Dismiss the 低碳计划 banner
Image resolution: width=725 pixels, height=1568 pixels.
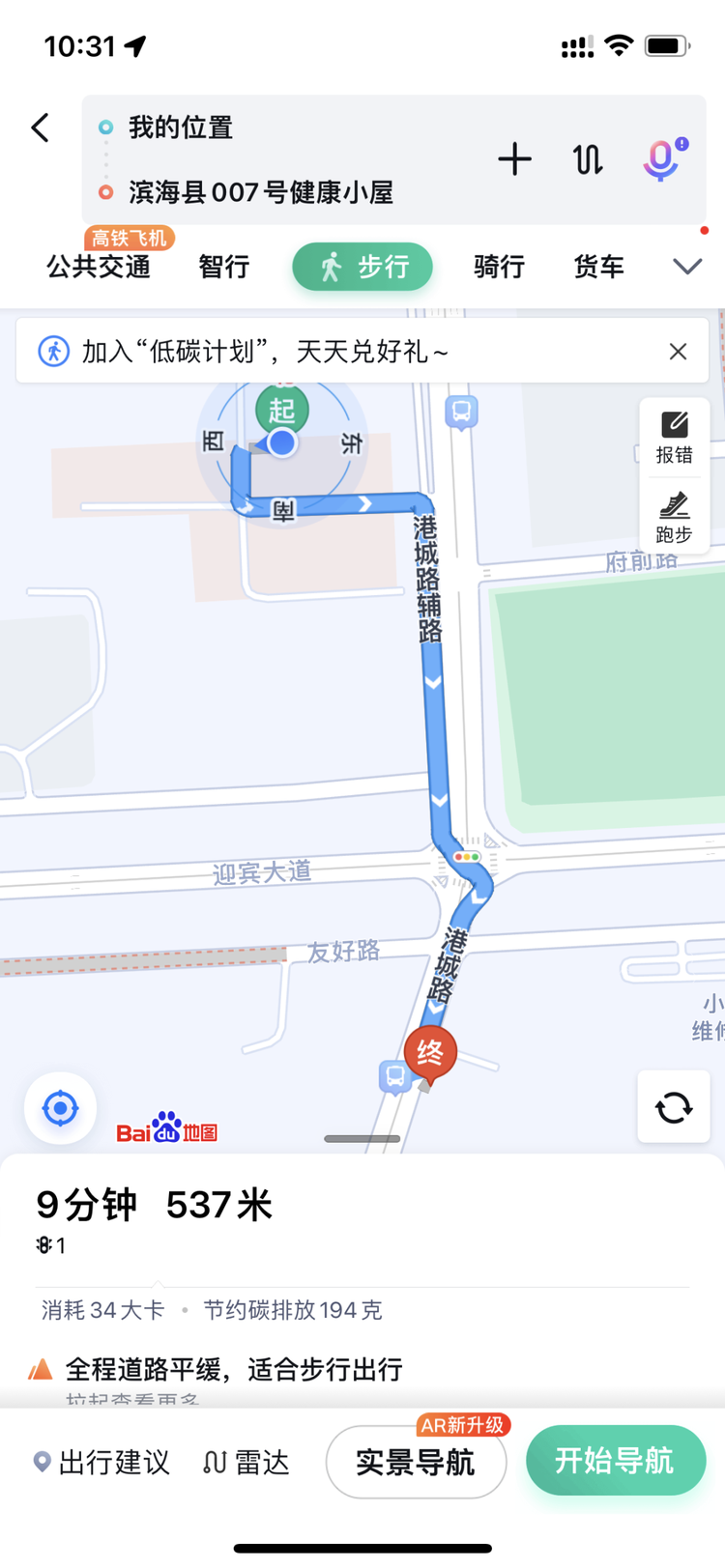click(678, 352)
